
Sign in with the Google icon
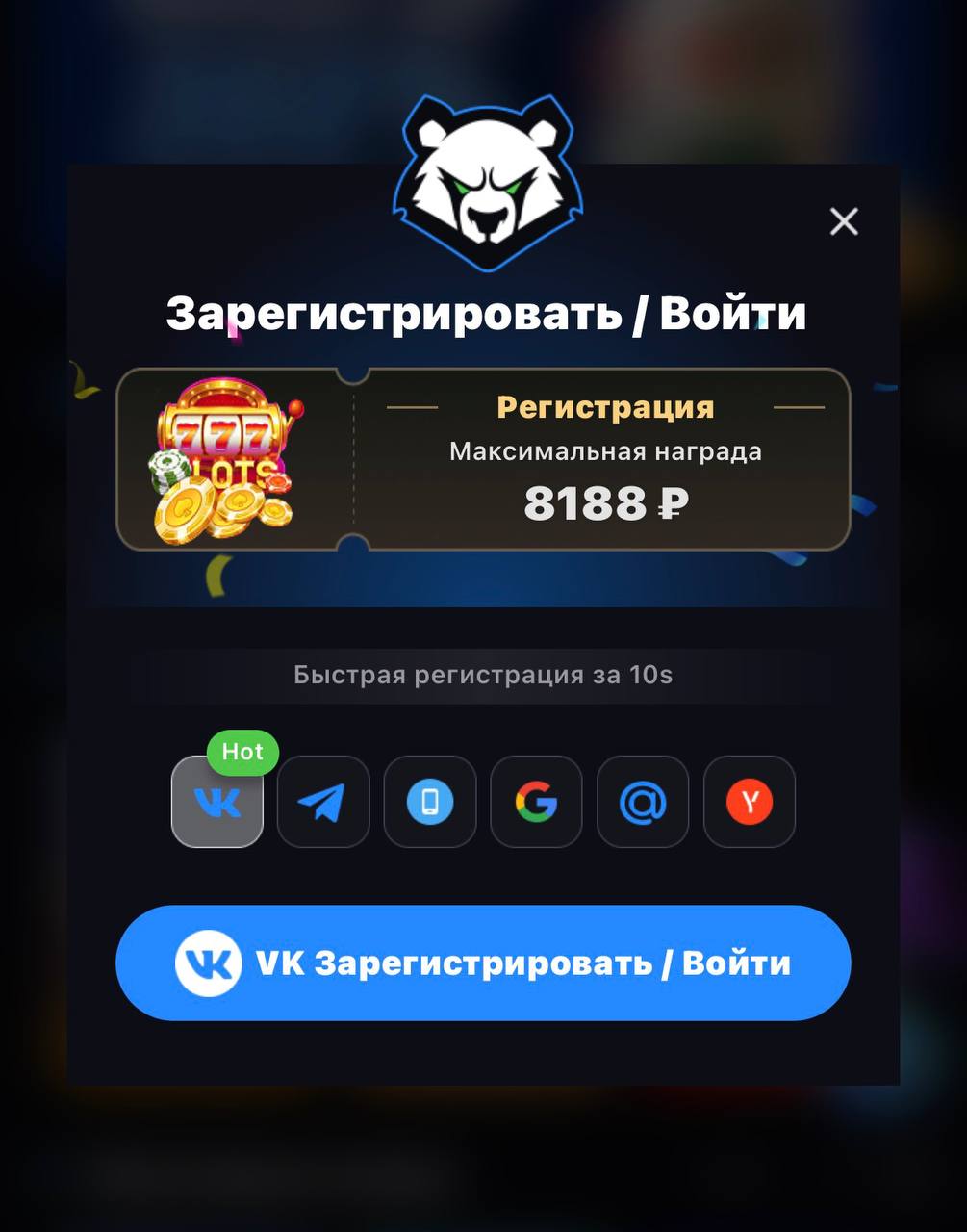[536, 802]
